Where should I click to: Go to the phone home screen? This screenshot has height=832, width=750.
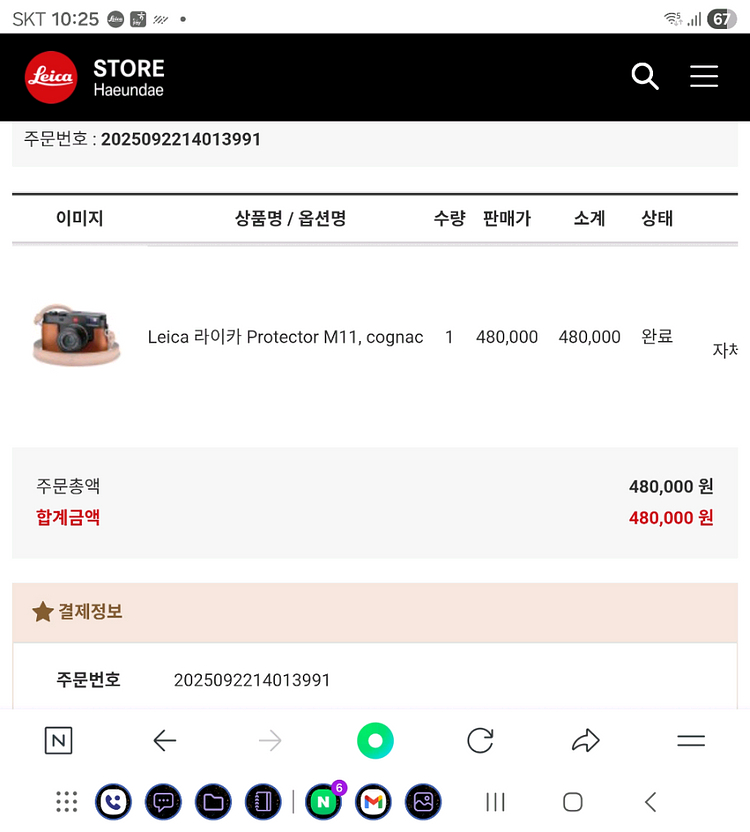(573, 802)
